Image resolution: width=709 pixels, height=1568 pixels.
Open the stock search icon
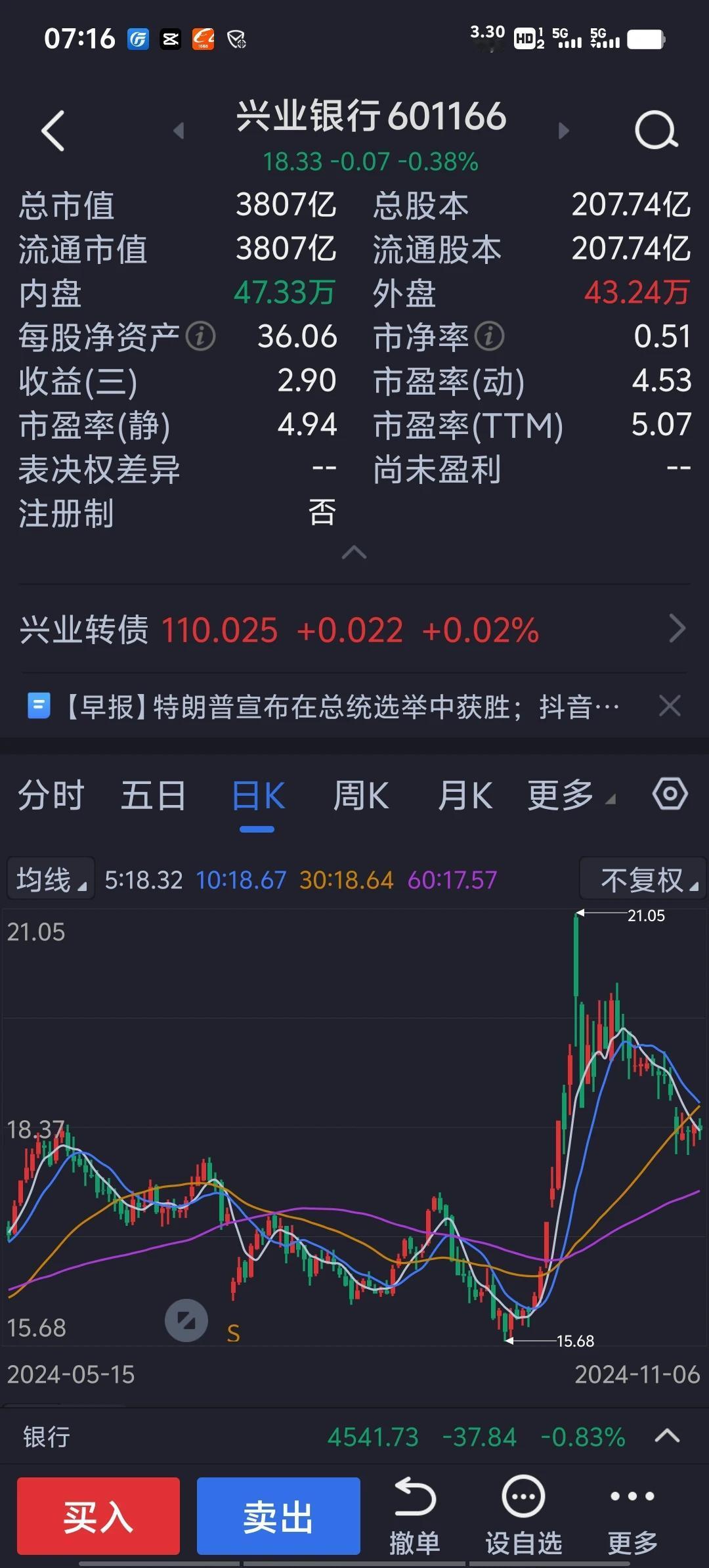point(656,131)
